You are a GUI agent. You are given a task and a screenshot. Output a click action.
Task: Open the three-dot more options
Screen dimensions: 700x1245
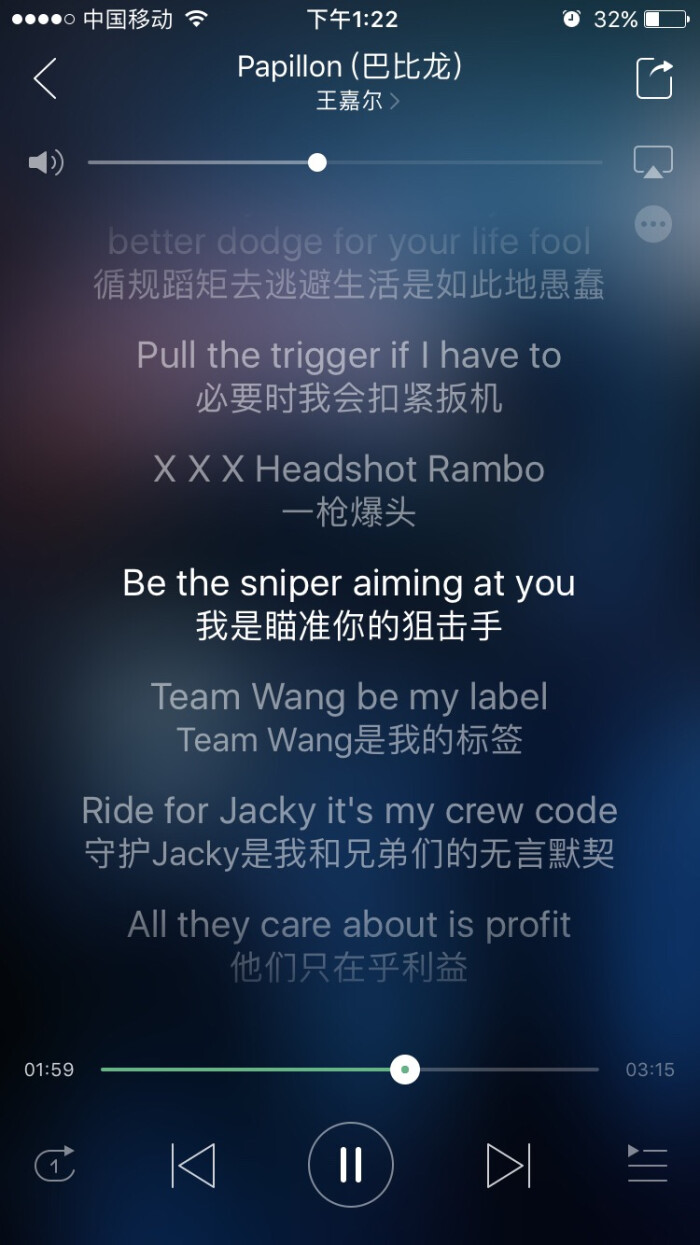pyautogui.click(x=653, y=224)
